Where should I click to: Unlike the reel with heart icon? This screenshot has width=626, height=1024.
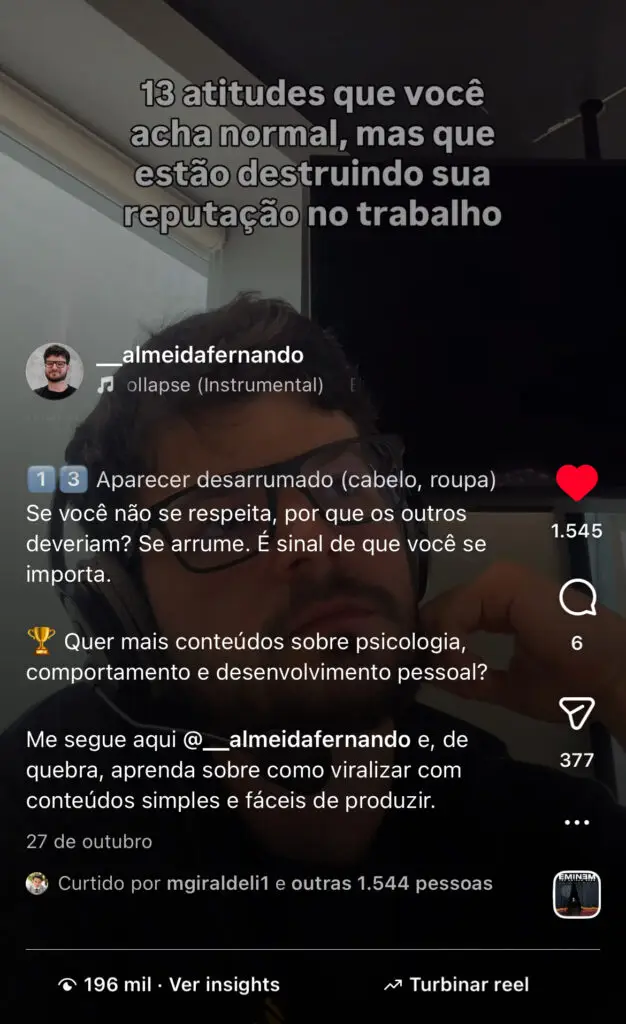577,484
